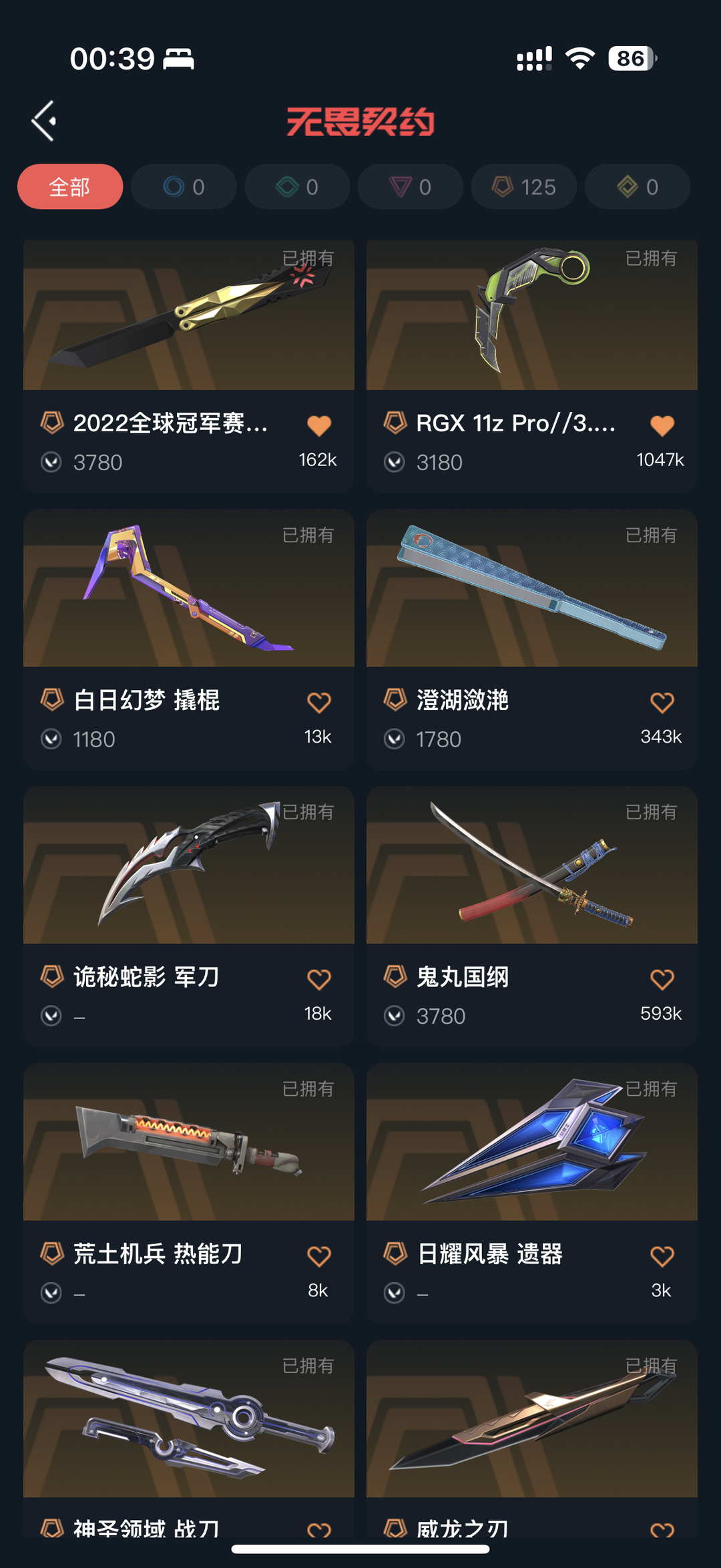Like the 澄湖潋滟 skin

662,703
